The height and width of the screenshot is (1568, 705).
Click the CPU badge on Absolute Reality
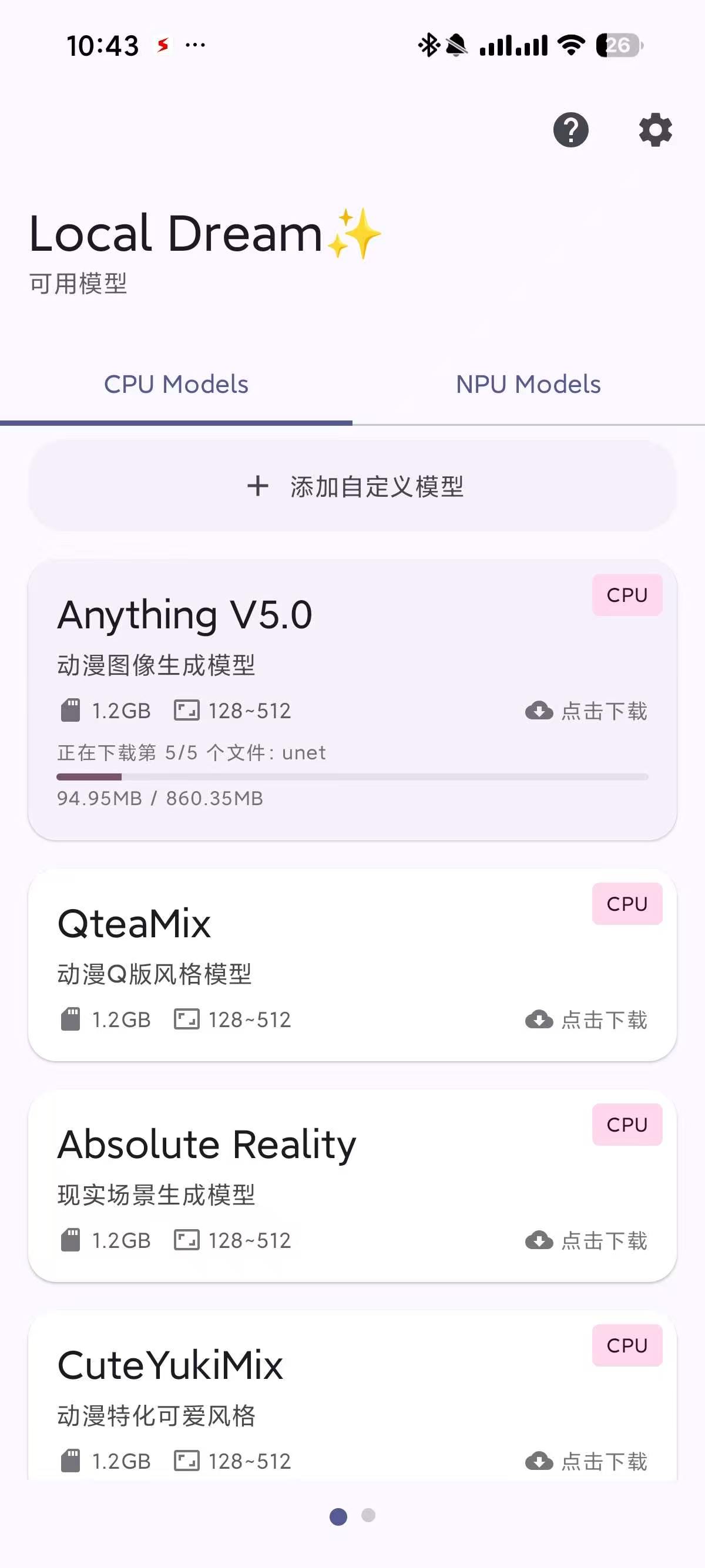627,1124
